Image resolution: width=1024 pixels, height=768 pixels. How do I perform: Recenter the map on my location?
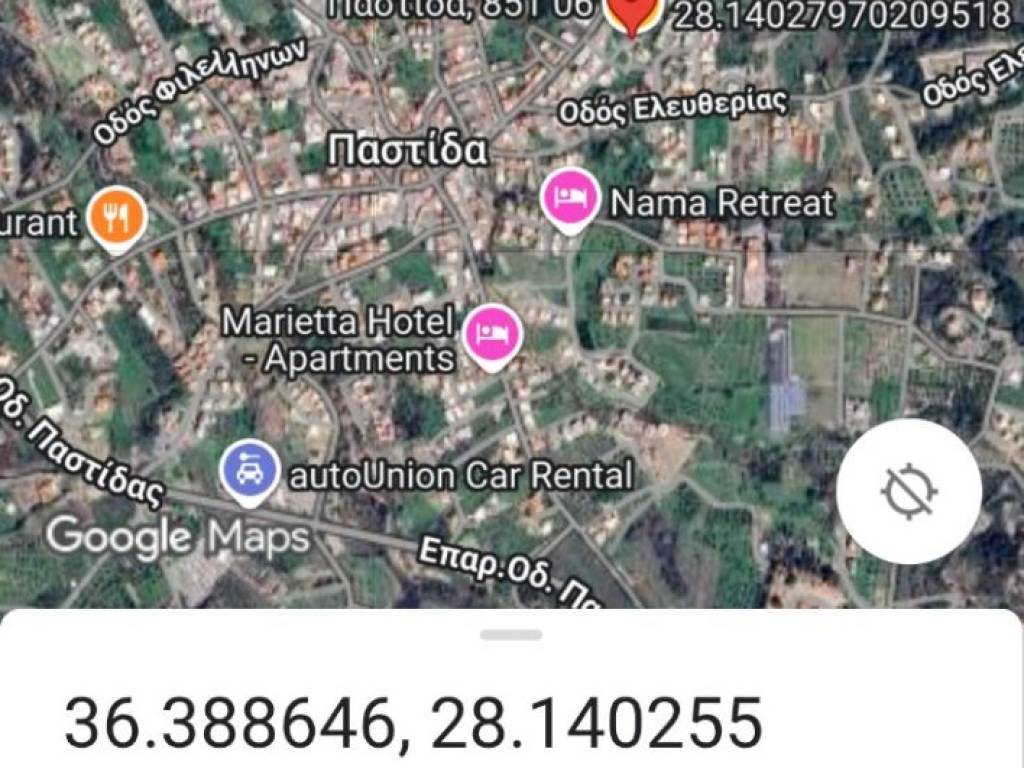point(908,491)
